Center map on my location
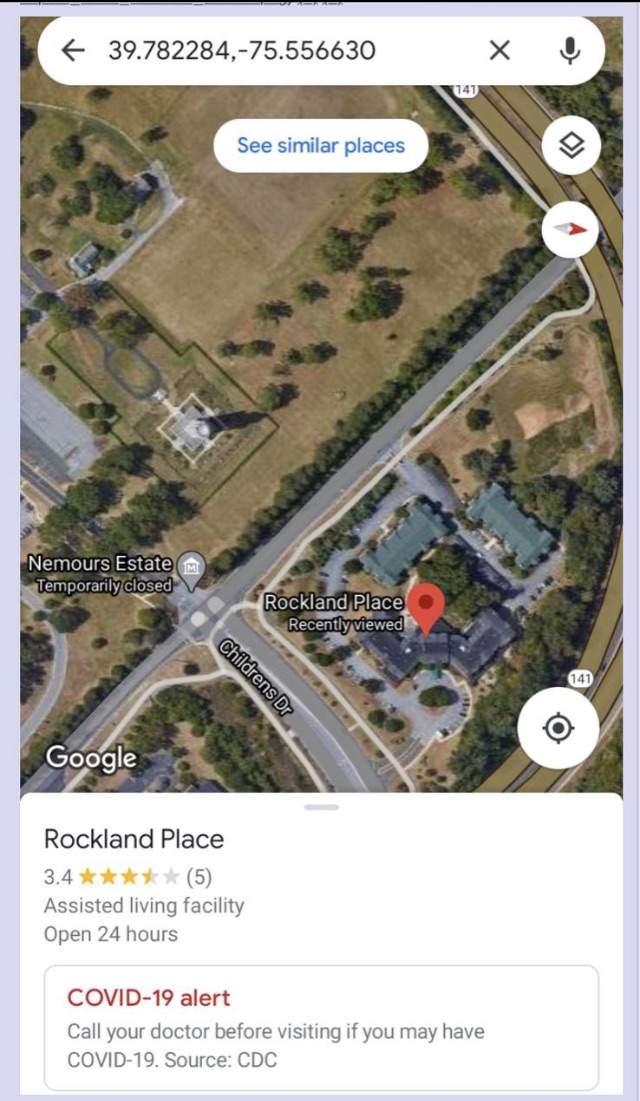The width and height of the screenshot is (640, 1101). (558, 727)
